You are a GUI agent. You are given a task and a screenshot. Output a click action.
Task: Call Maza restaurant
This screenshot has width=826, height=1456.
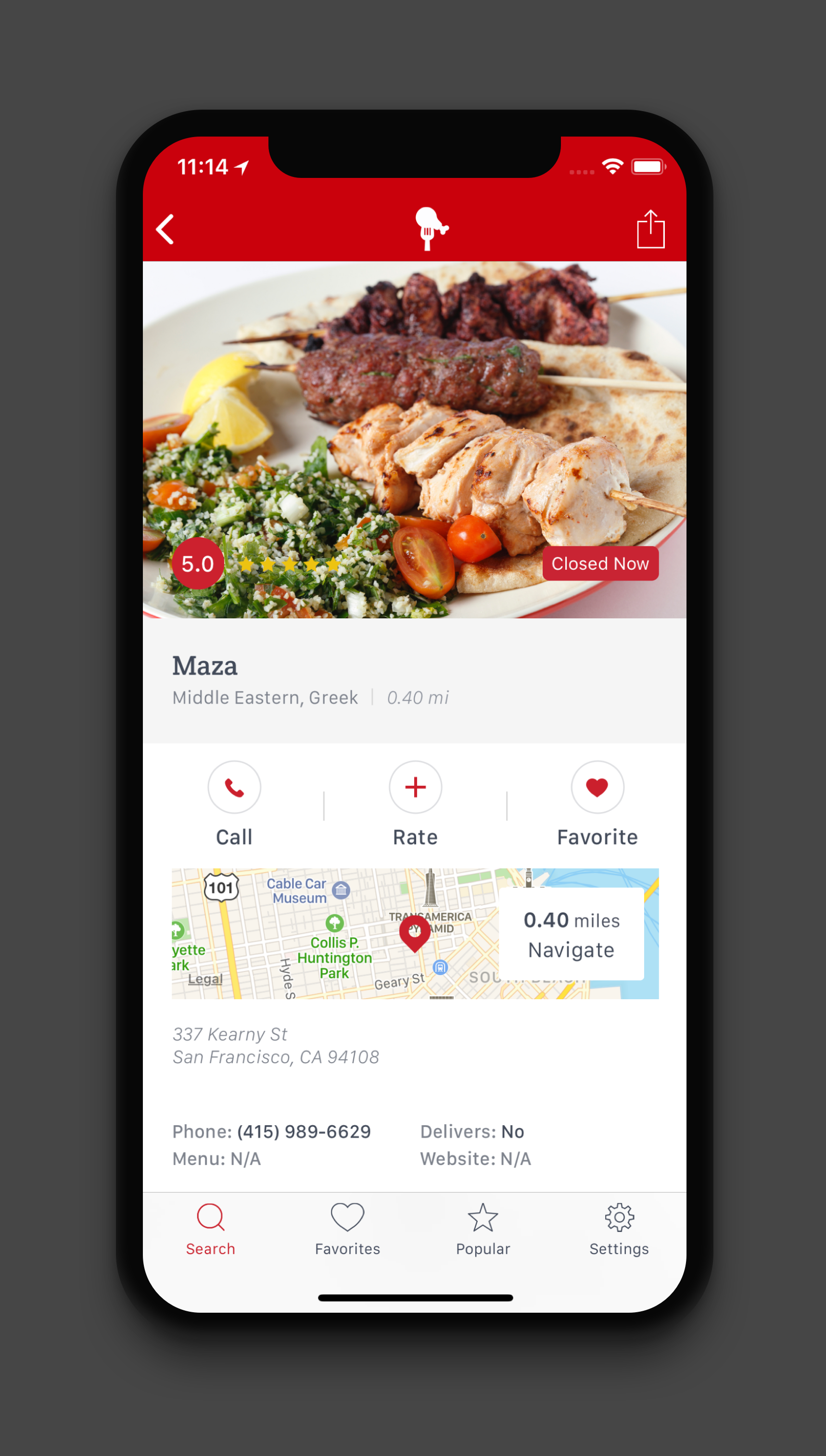[234, 788]
